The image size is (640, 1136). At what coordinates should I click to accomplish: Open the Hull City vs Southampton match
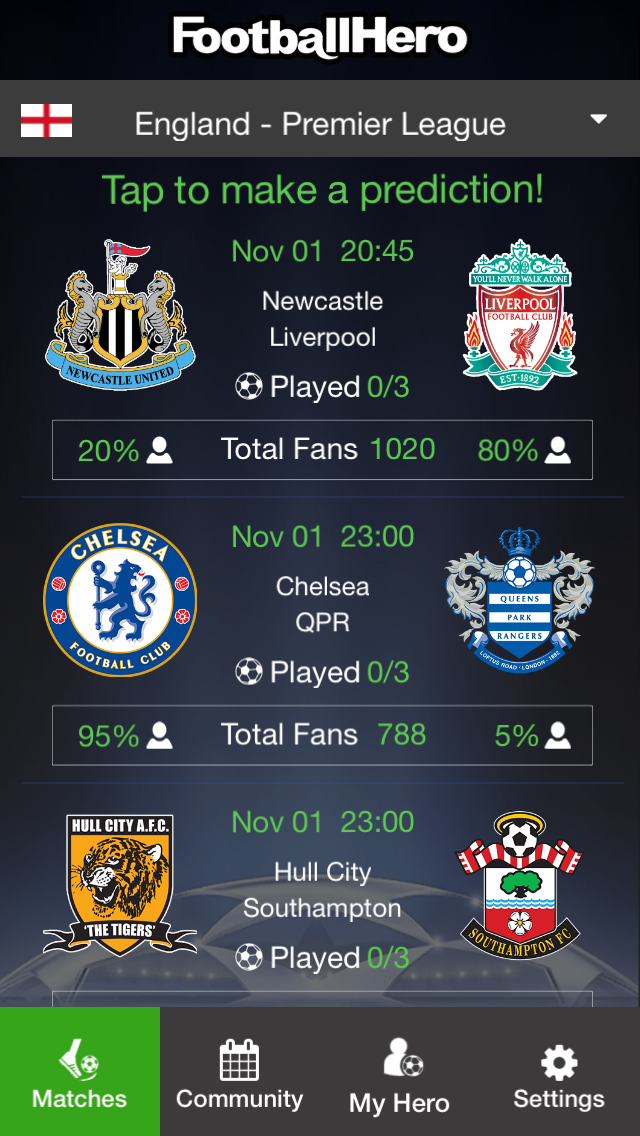click(320, 895)
